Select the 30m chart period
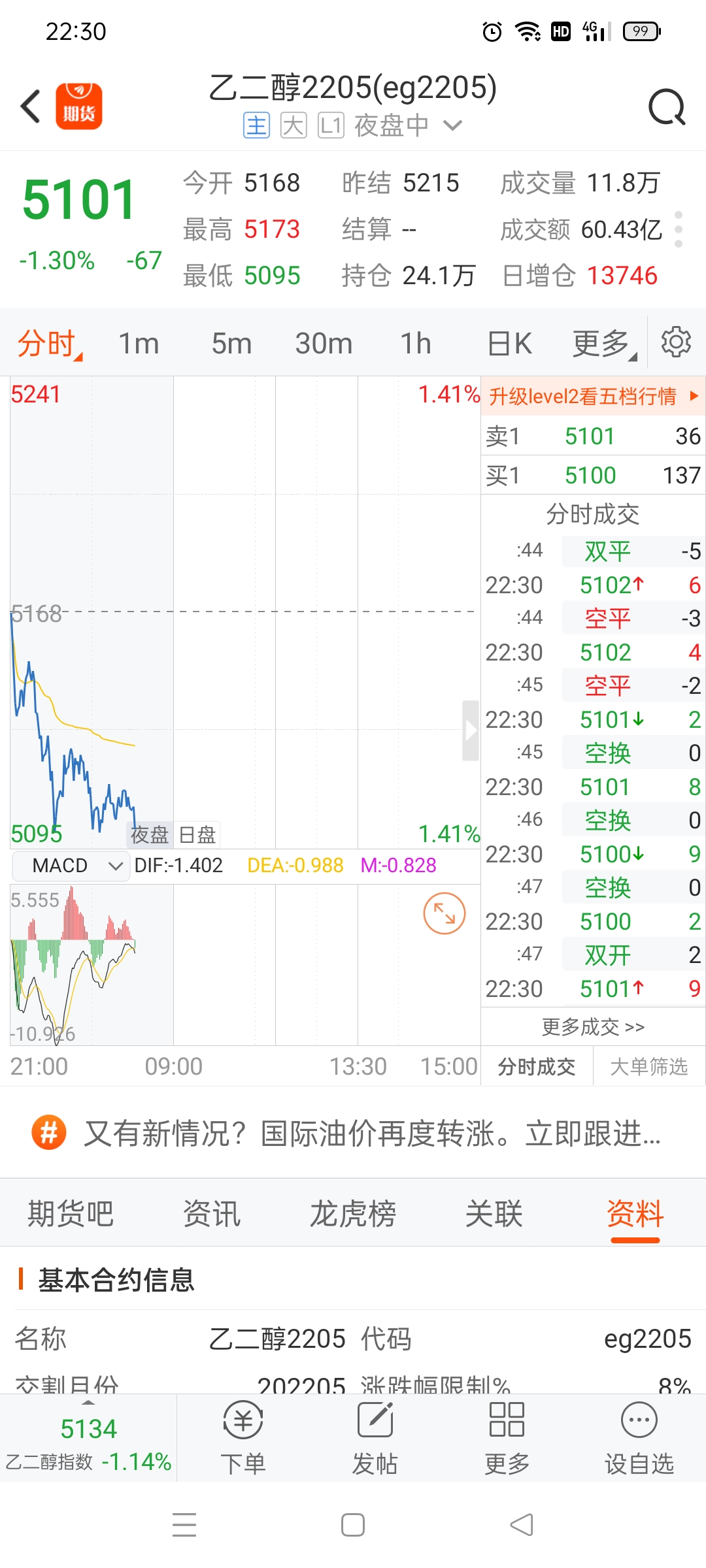 (x=324, y=343)
